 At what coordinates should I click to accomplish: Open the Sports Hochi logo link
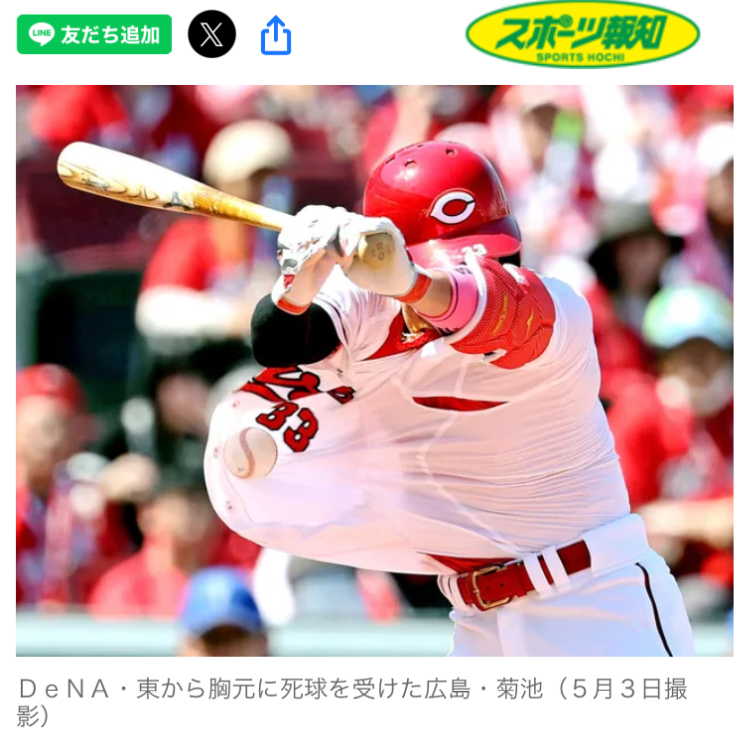[582, 34]
